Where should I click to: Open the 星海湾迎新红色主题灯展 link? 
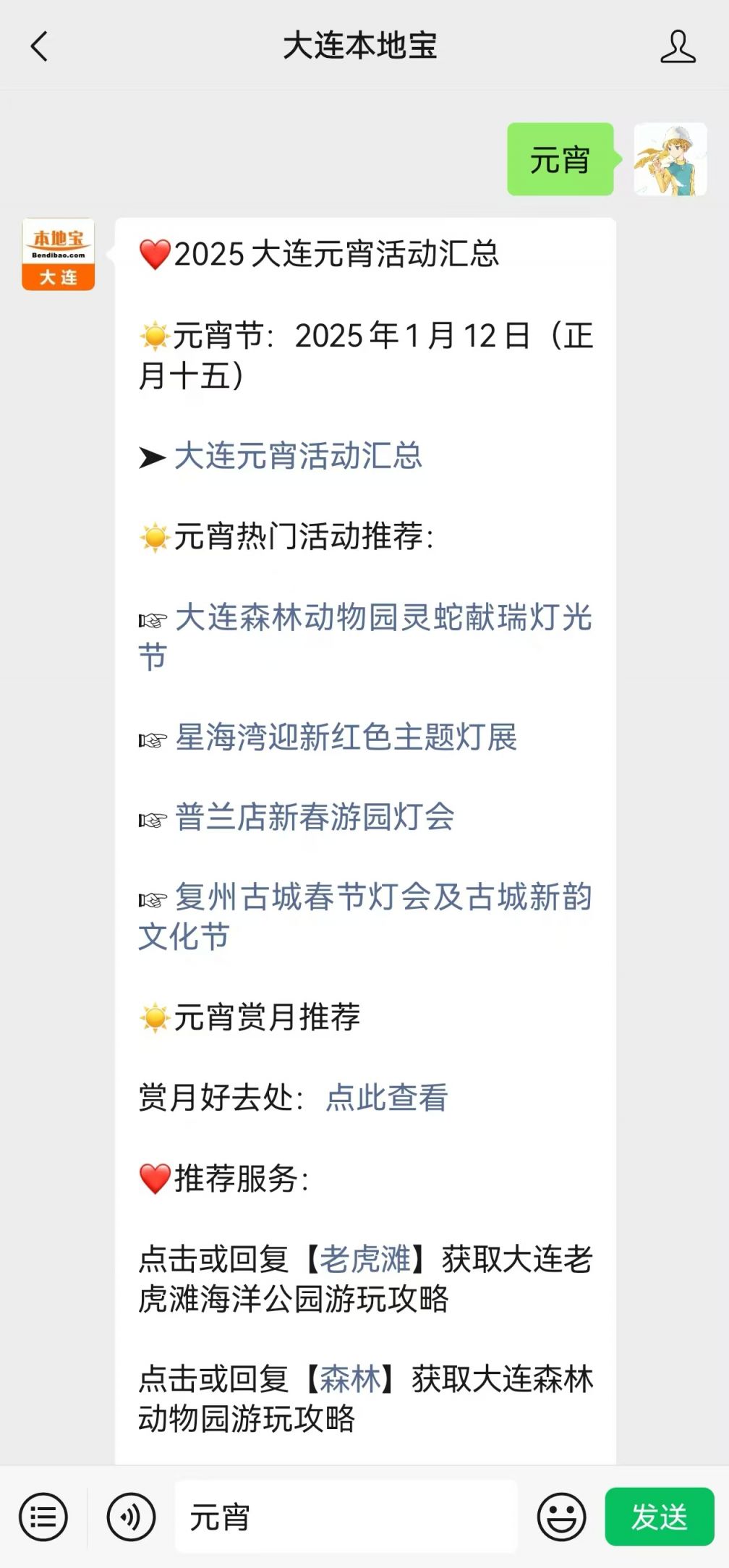tap(346, 737)
